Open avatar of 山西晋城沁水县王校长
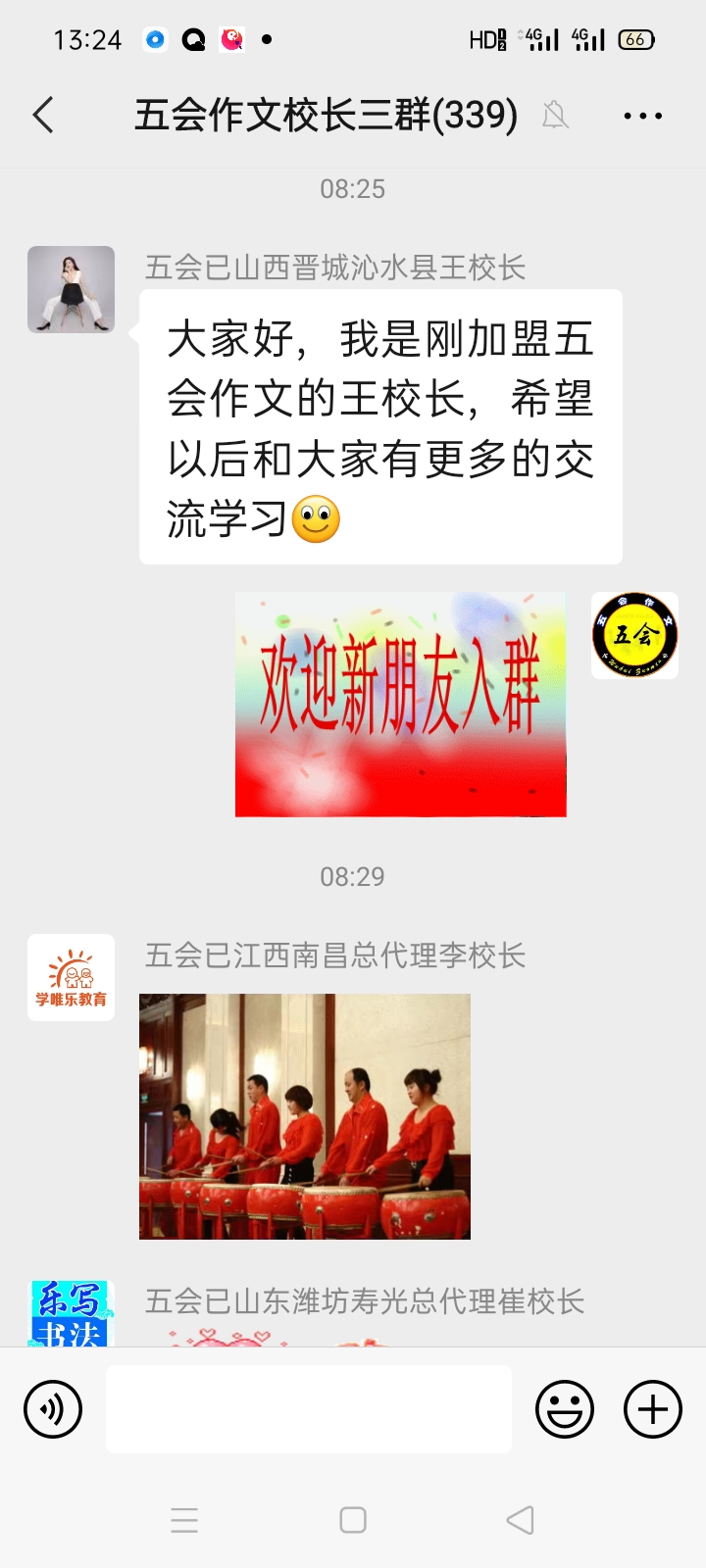Screen dimensions: 706x1568 click(x=71, y=289)
